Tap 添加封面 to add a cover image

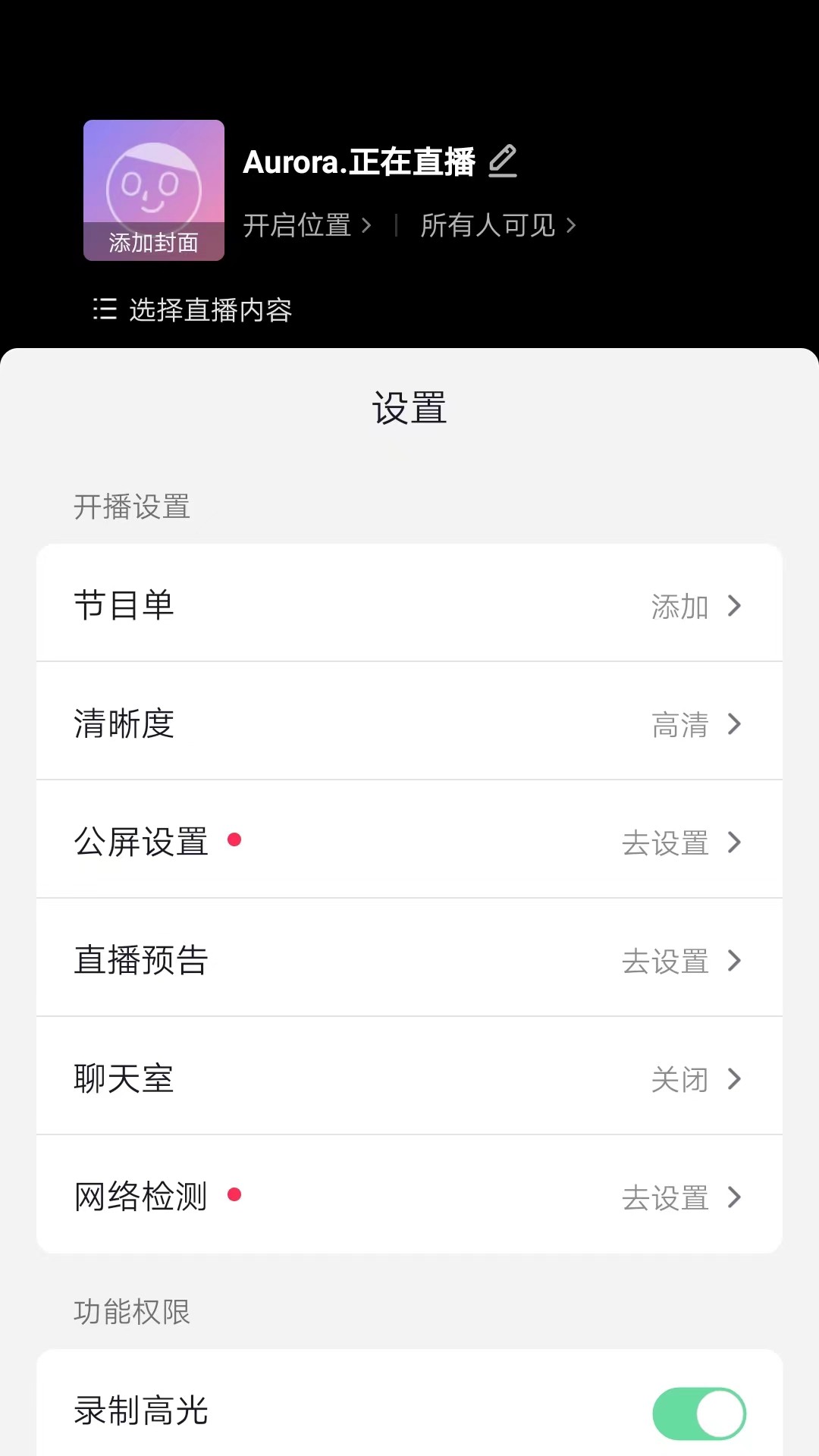click(153, 244)
